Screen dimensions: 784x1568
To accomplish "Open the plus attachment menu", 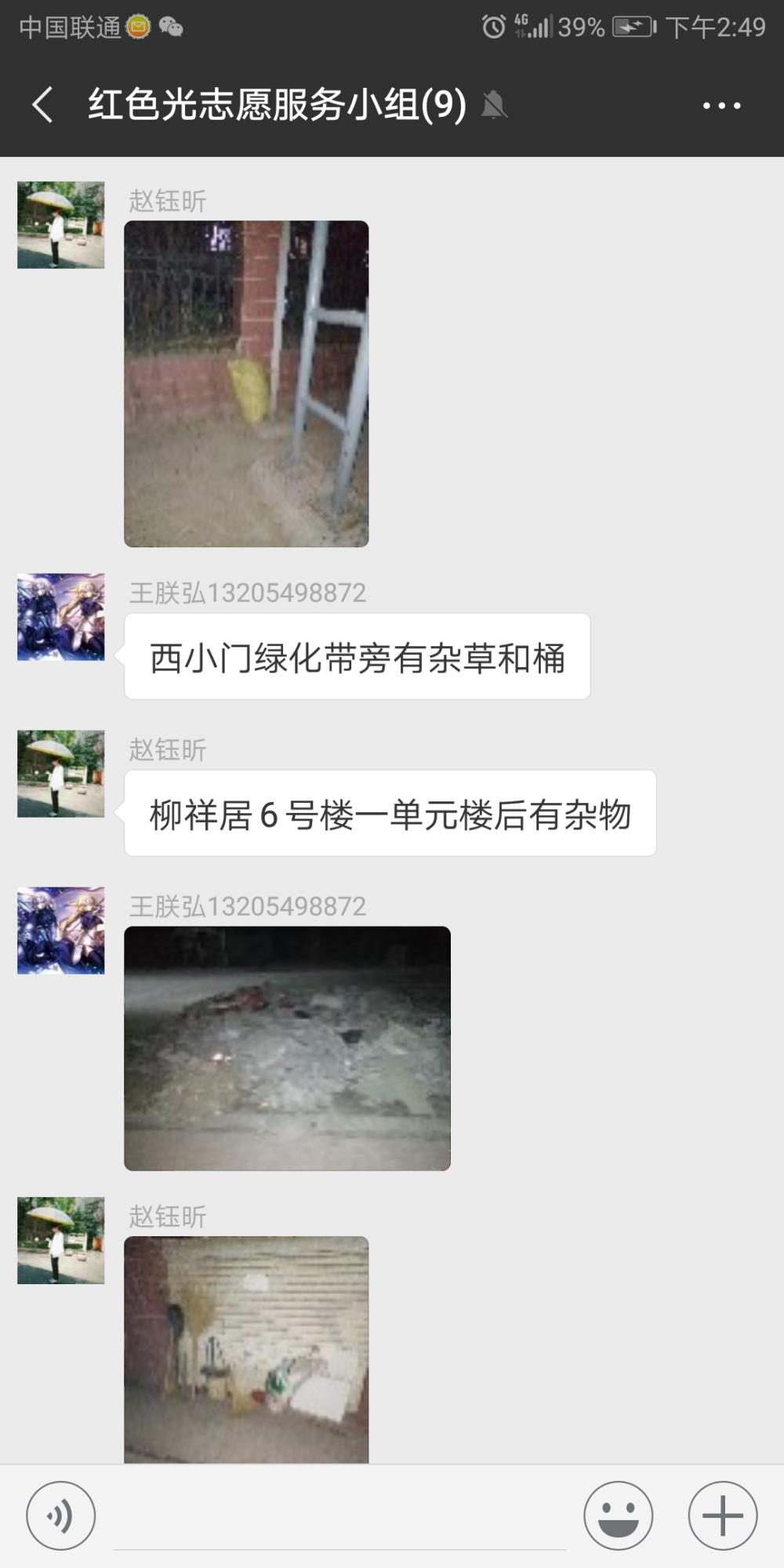I will (x=722, y=1515).
